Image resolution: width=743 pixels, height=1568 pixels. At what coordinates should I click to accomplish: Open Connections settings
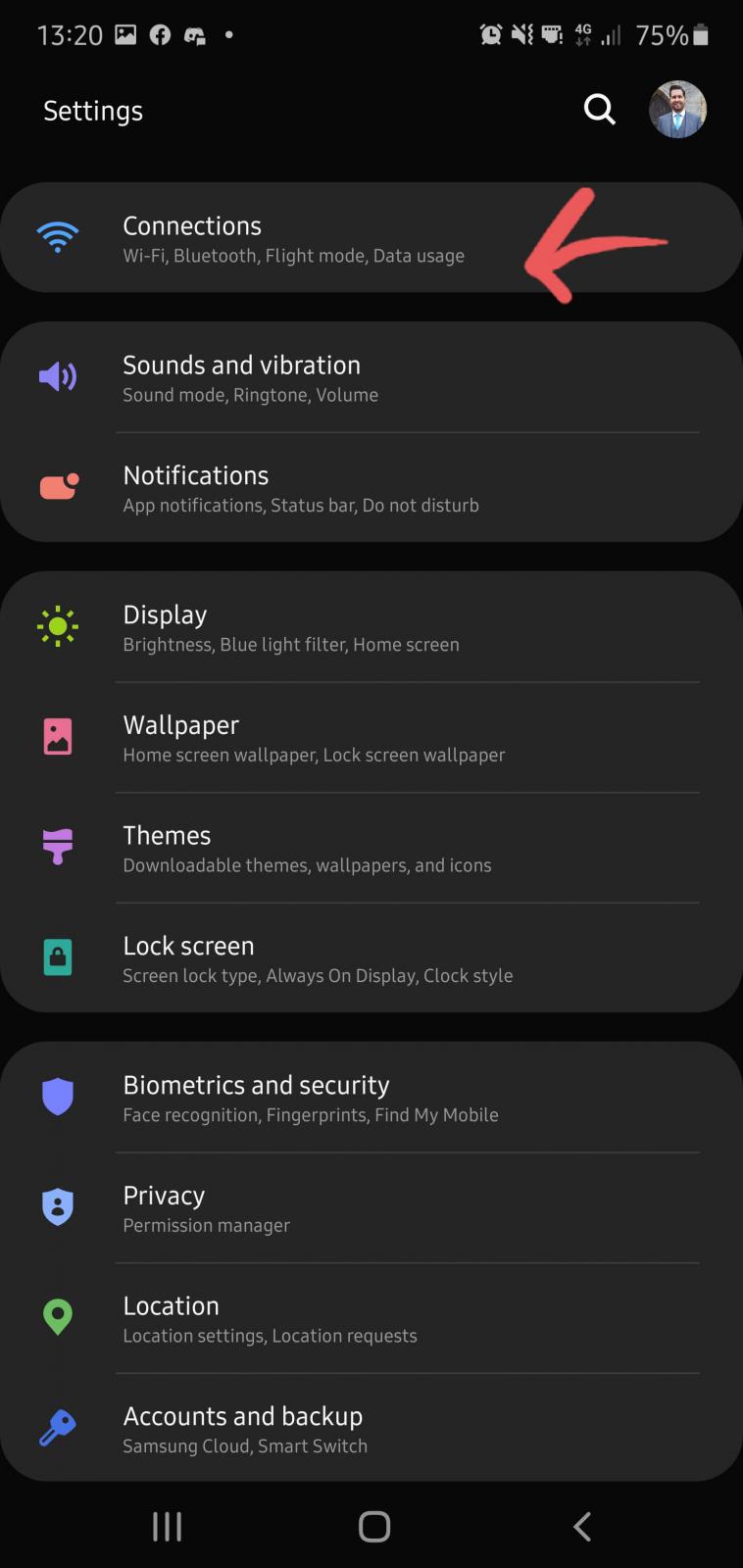(294, 238)
